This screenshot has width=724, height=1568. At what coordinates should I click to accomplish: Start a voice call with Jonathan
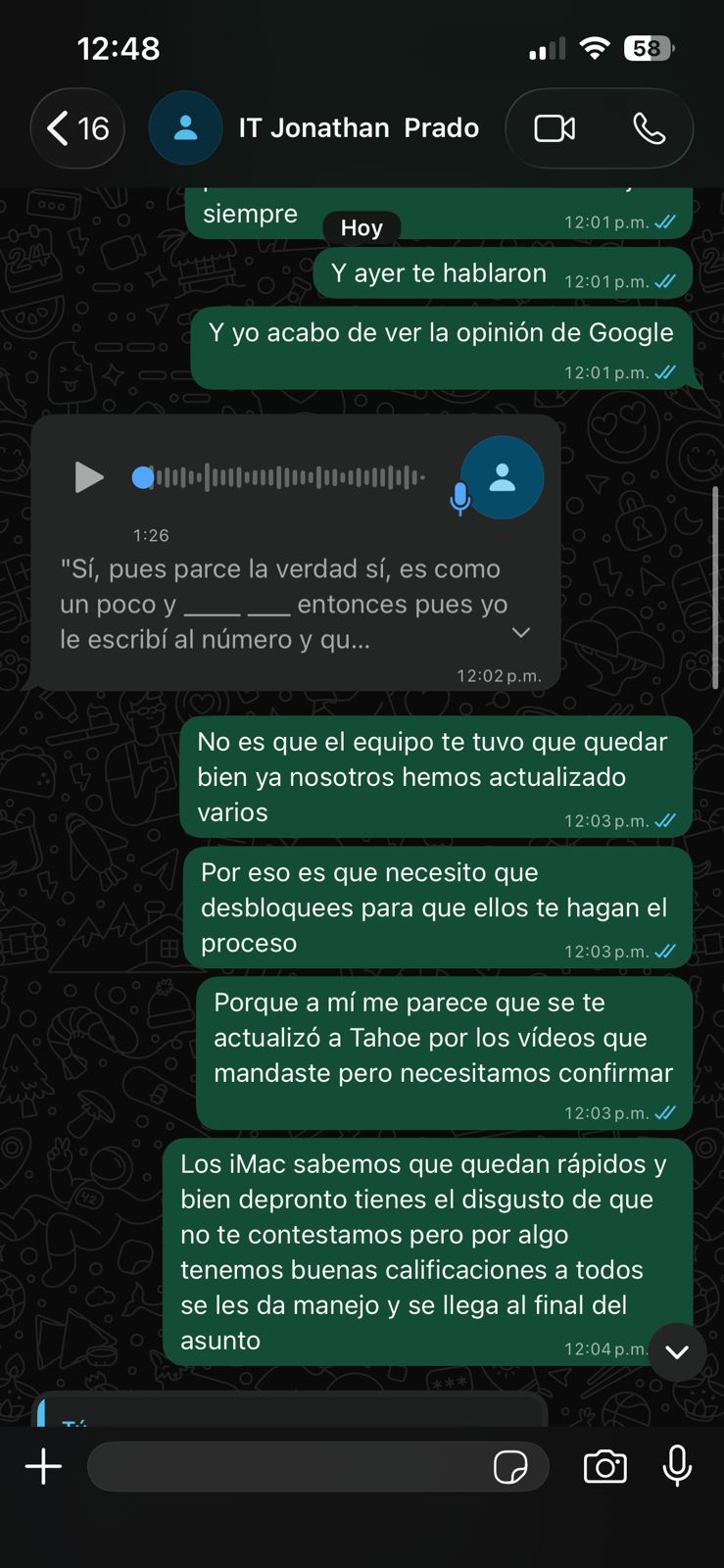pyautogui.click(x=649, y=128)
